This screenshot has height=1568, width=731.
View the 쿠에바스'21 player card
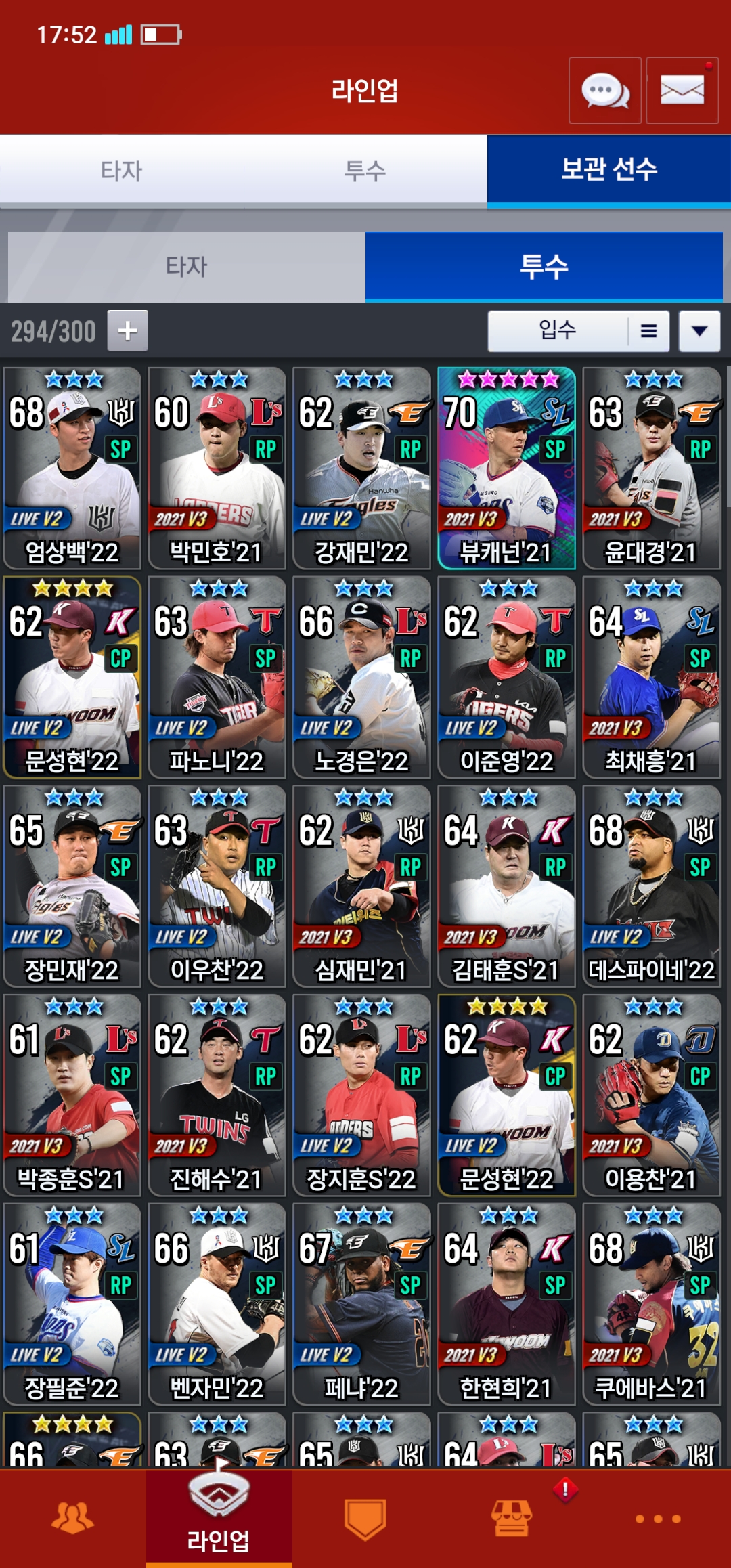point(652,1305)
